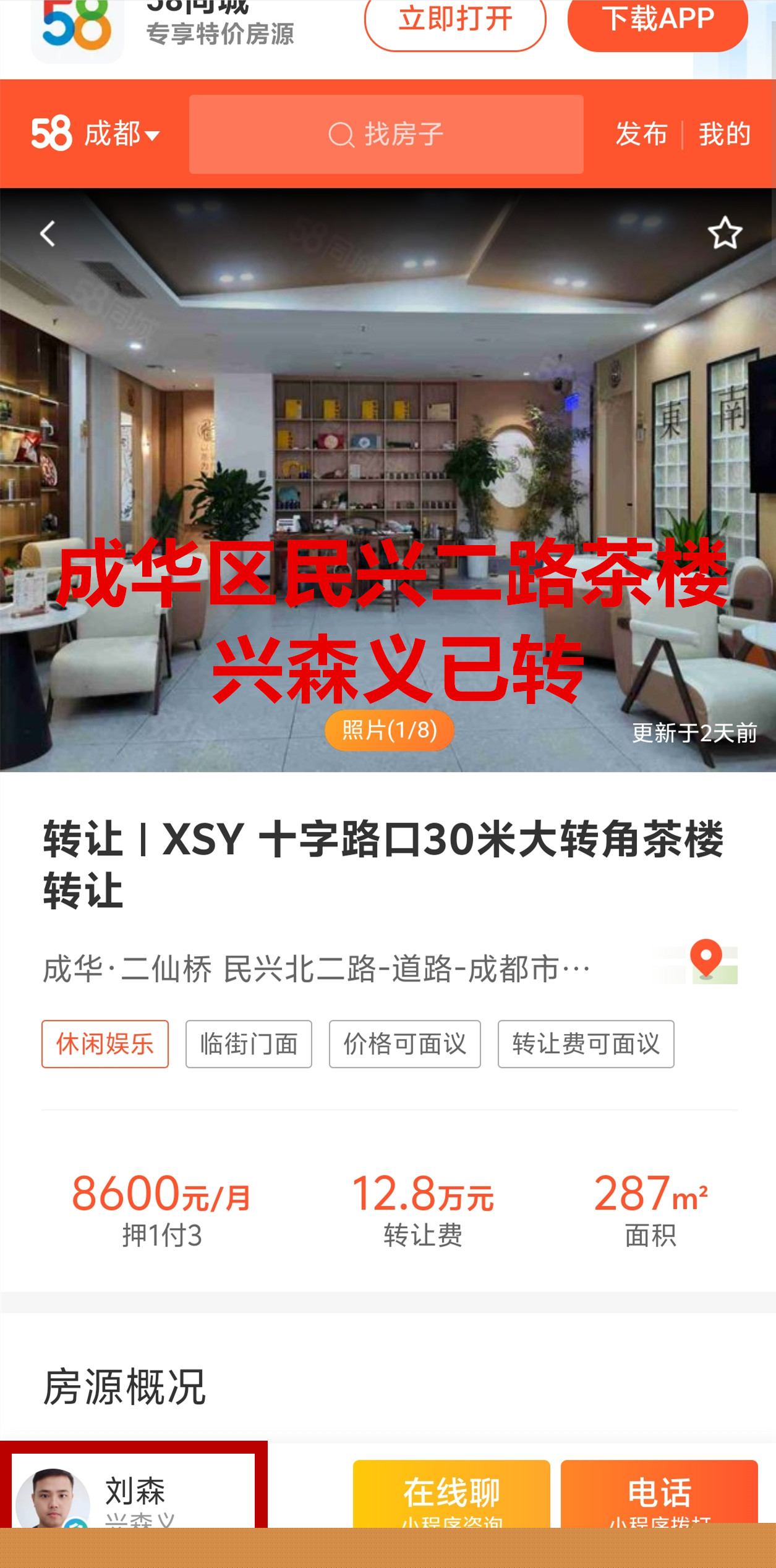Select the 休闲娱乐 tag
The height and width of the screenshot is (1568, 776).
click(105, 1044)
